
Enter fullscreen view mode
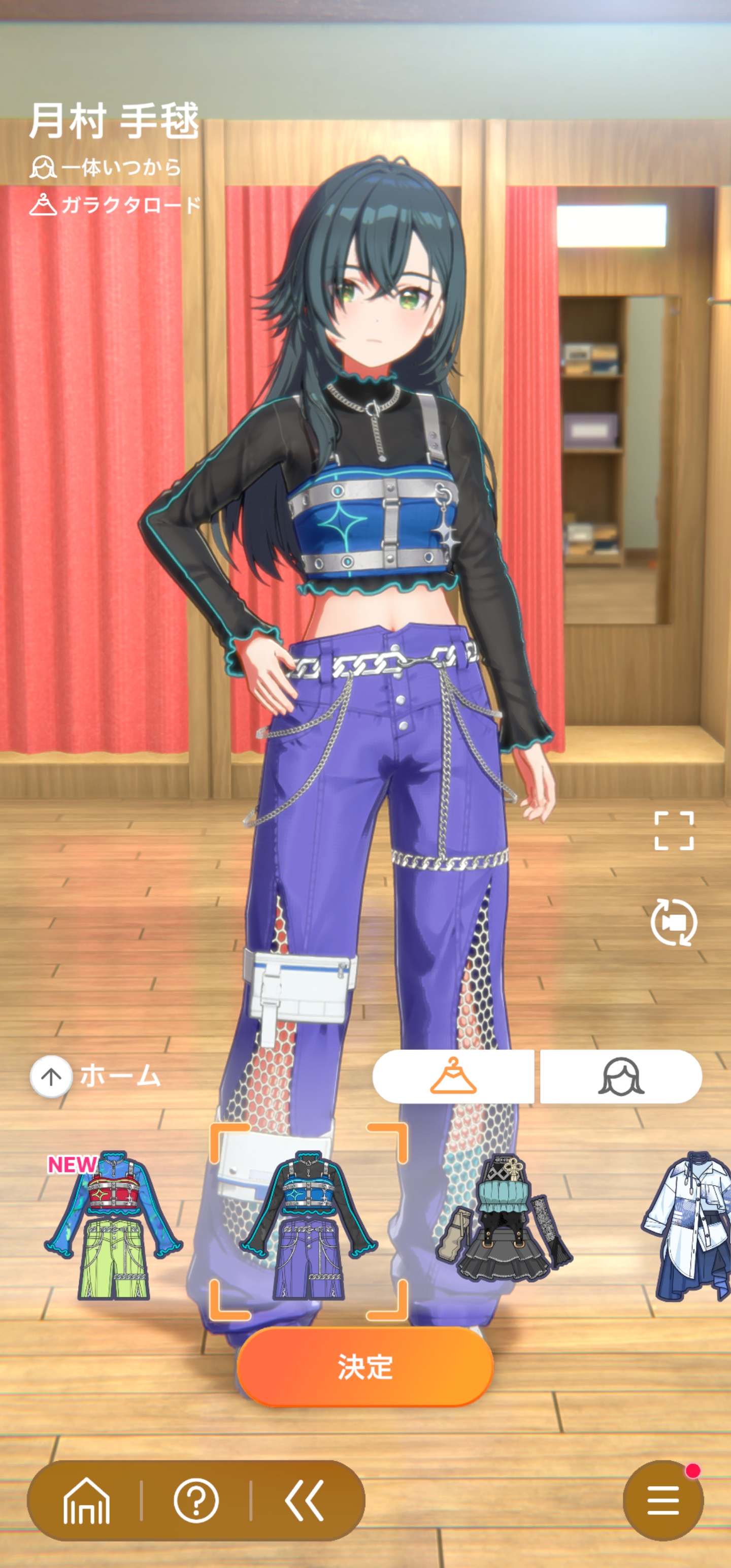tap(674, 831)
